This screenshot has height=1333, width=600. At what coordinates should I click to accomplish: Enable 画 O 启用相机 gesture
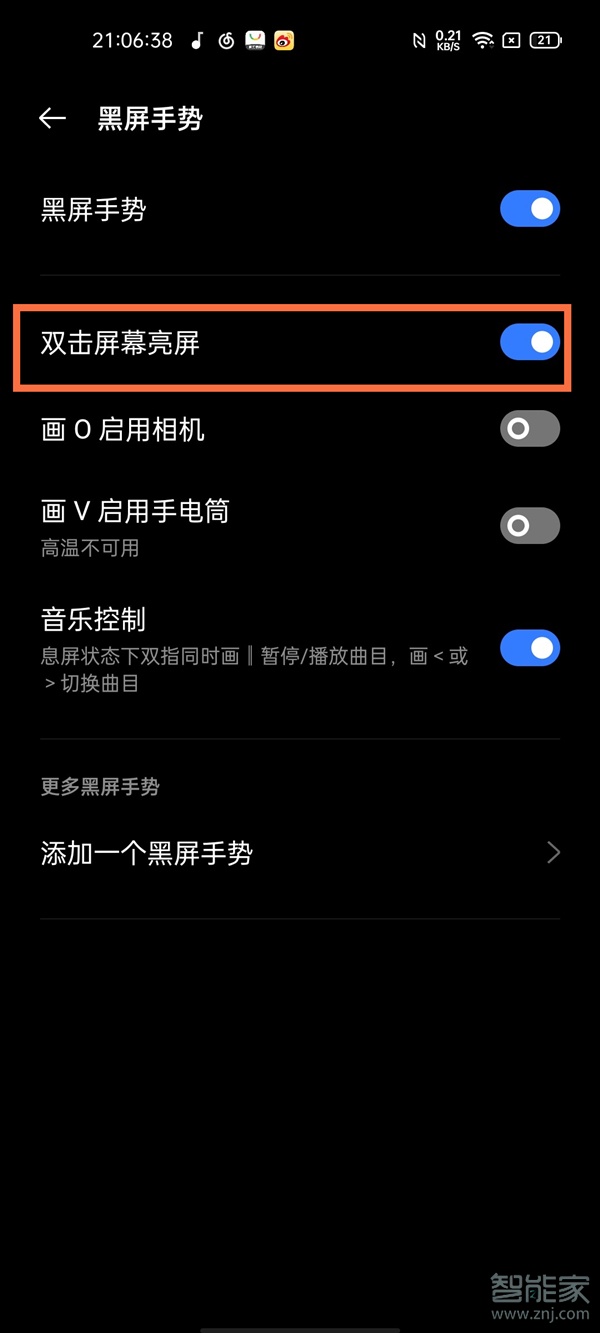[529, 429]
